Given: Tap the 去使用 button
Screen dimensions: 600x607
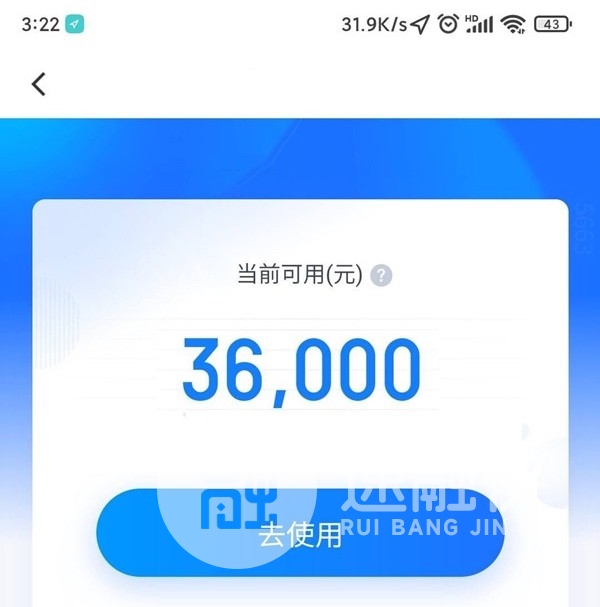Looking at the screenshot, I should [x=300, y=534].
